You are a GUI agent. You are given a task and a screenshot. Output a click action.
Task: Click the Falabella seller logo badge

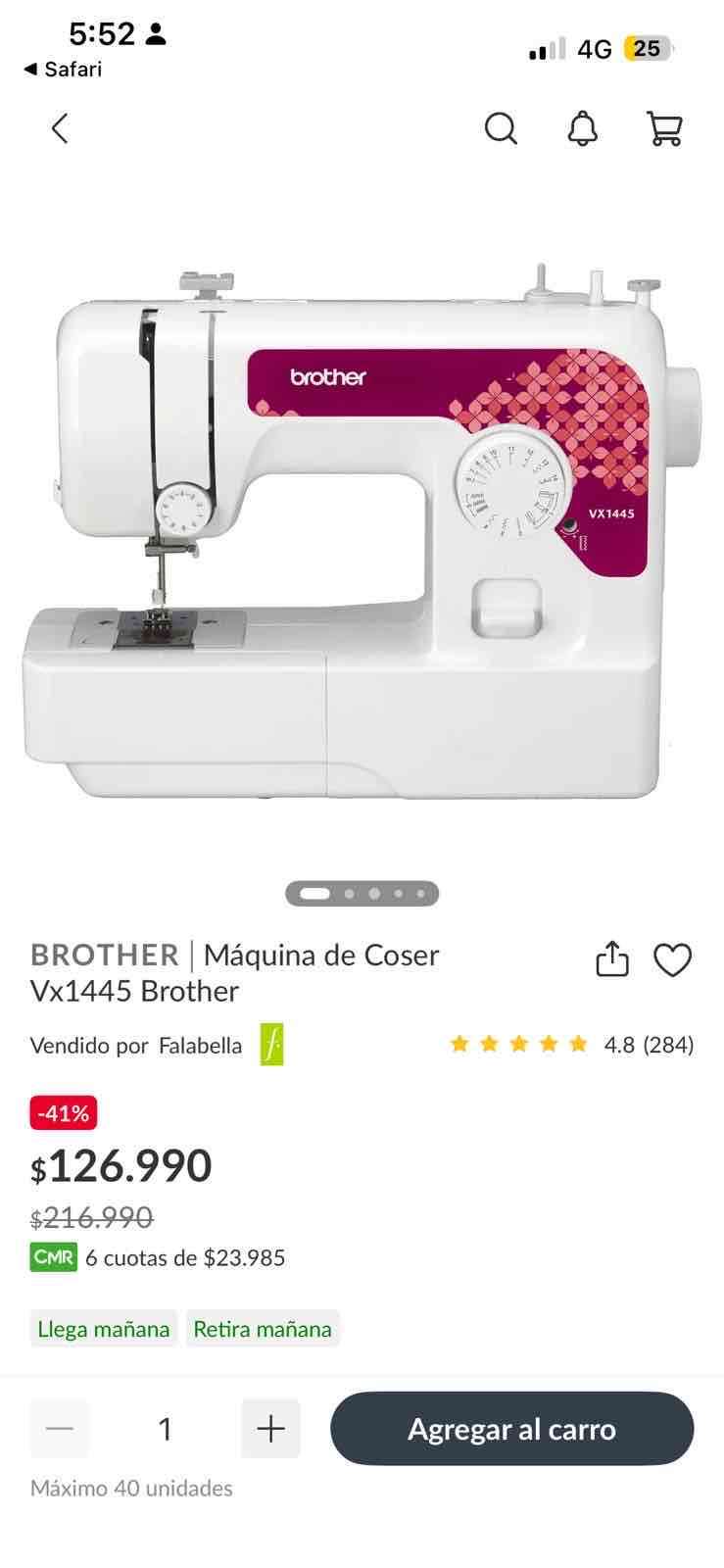click(271, 1045)
